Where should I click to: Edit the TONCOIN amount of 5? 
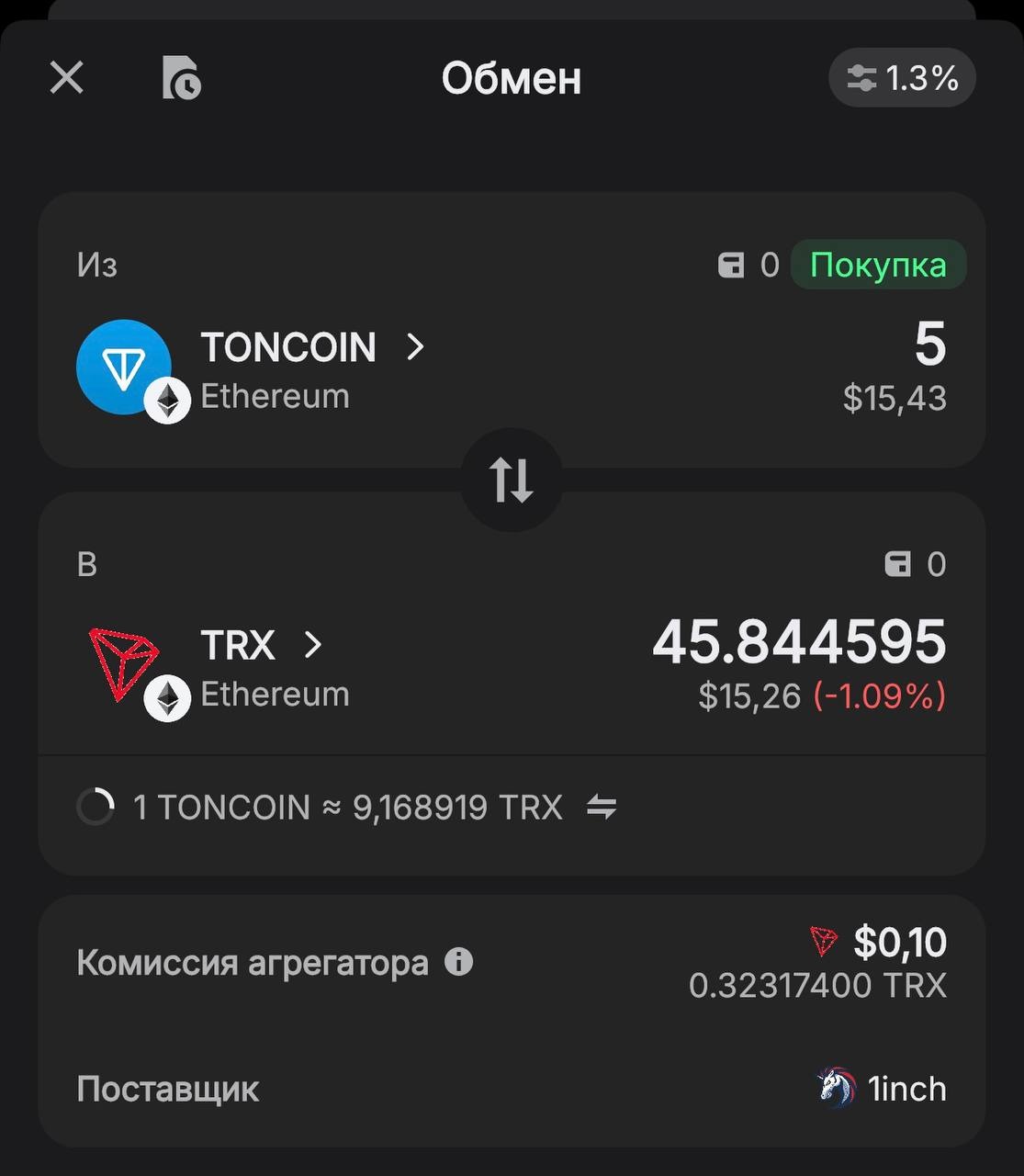tap(928, 346)
